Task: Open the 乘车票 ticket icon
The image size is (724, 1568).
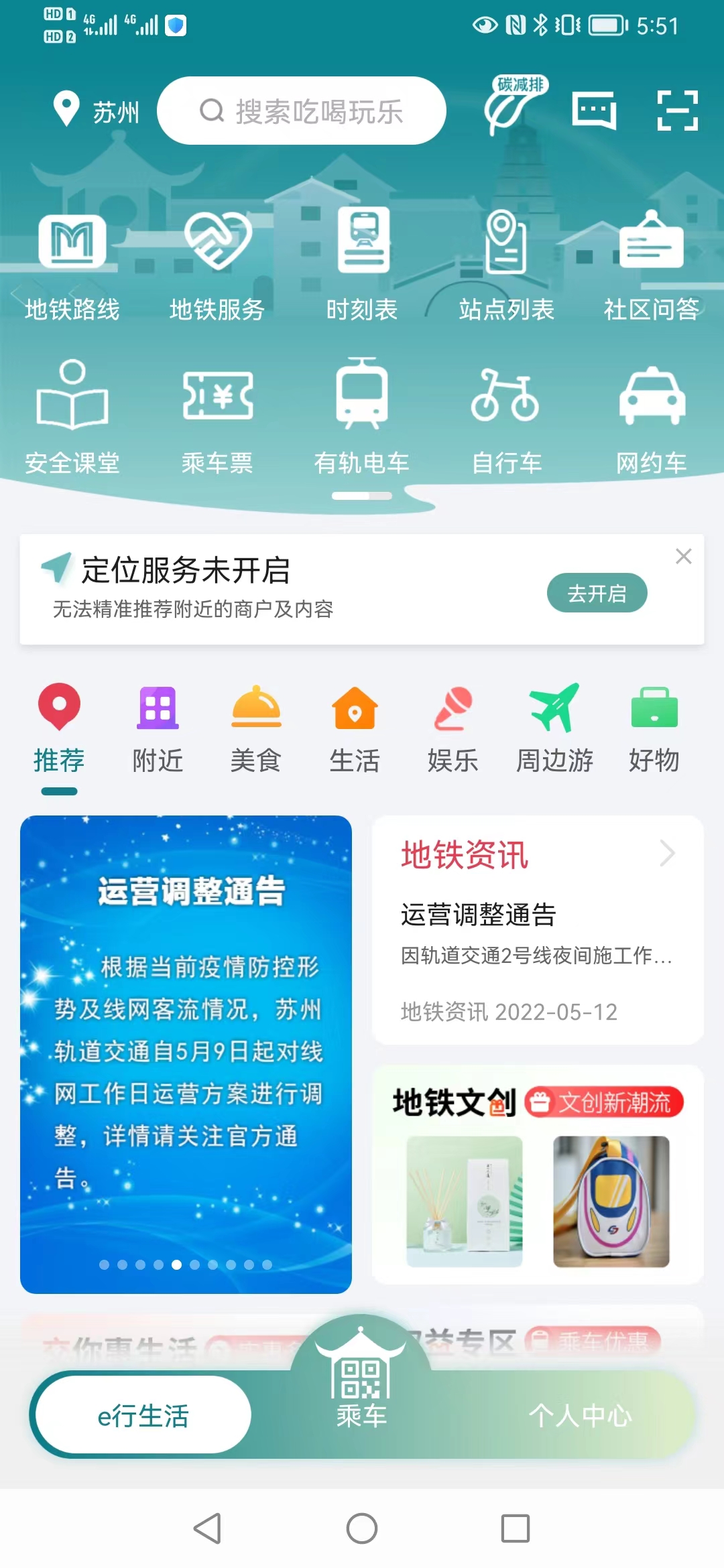Action: (217, 415)
